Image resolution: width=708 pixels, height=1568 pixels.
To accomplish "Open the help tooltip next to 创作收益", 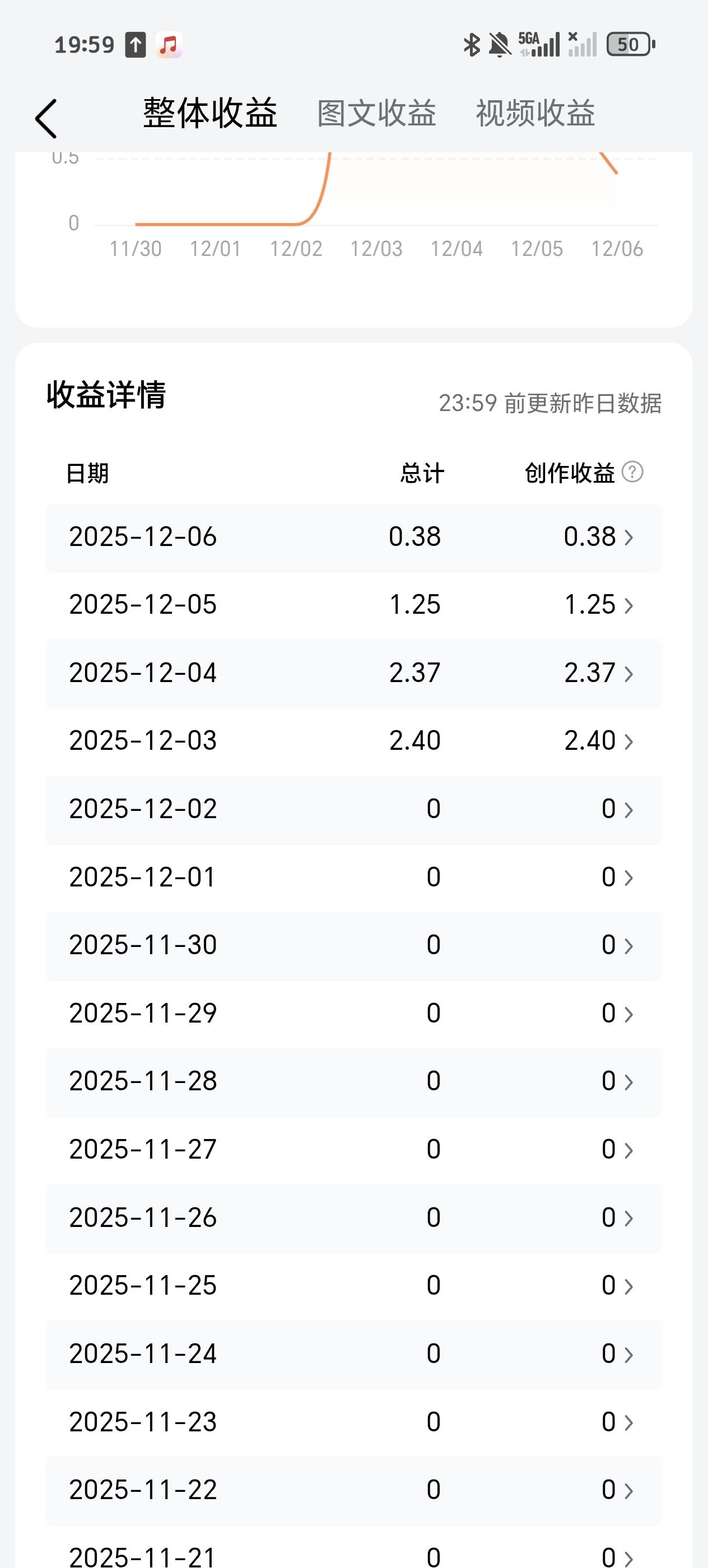I will (x=634, y=472).
